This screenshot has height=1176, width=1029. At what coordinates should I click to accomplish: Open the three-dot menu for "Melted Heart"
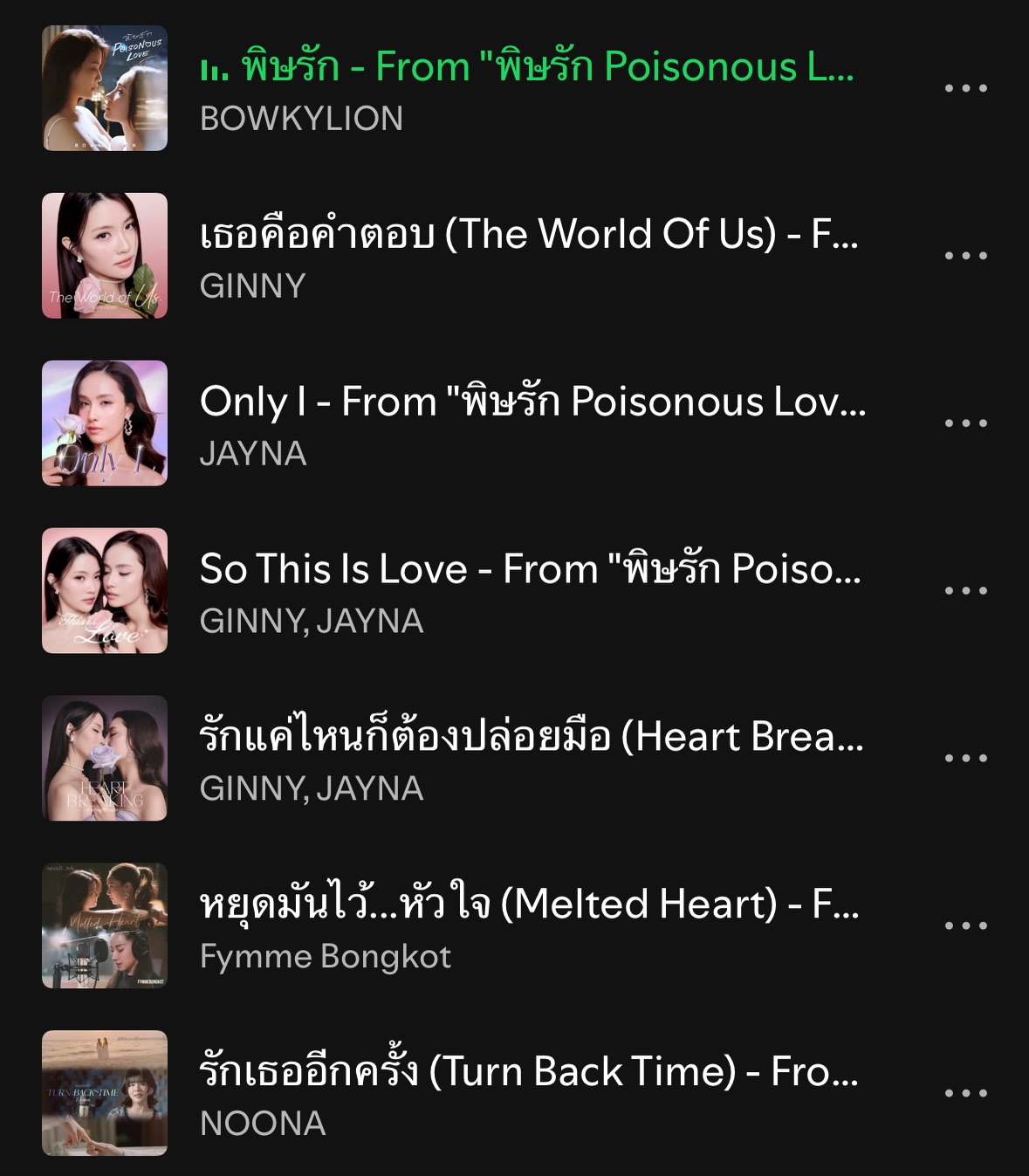pyautogui.click(x=965, y=925)
